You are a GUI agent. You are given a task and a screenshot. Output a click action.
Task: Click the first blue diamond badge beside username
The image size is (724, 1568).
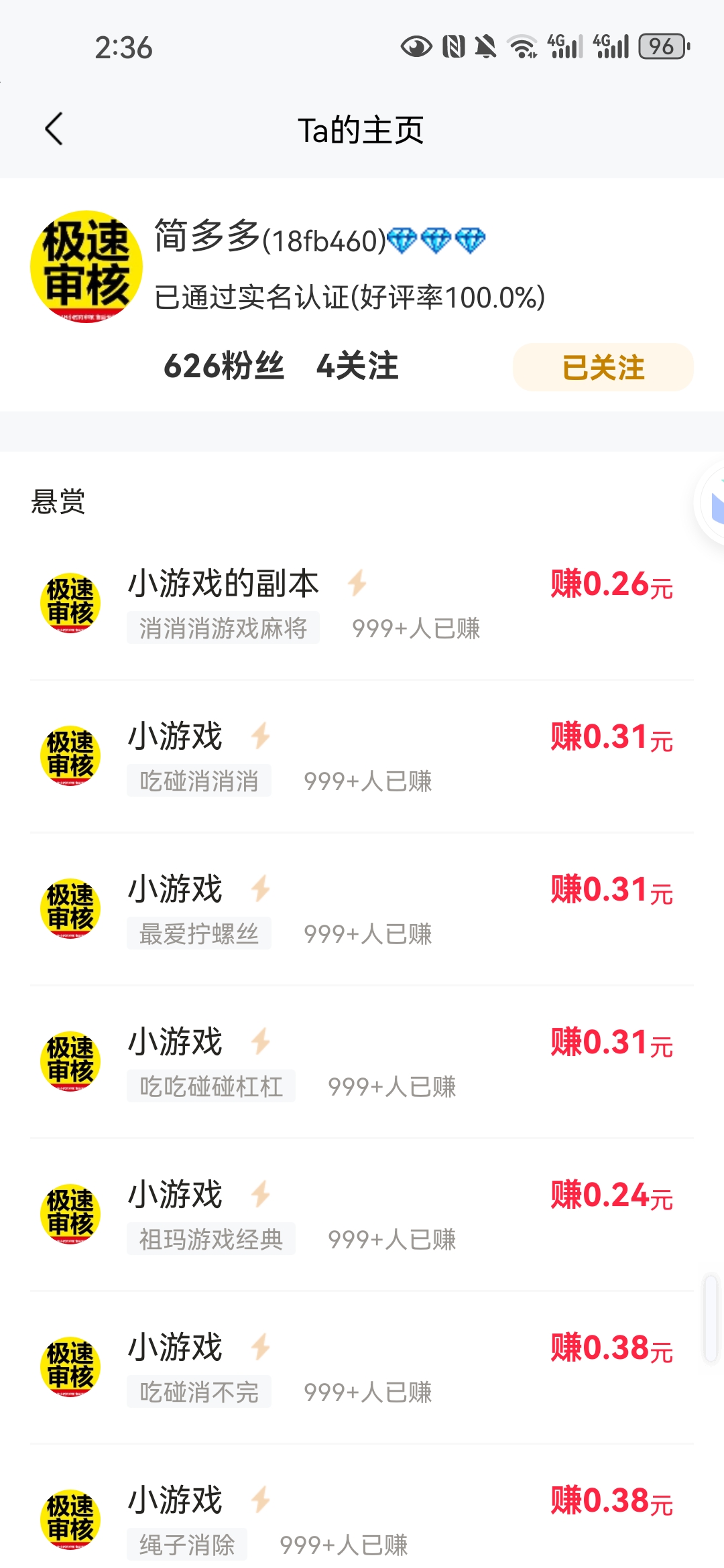click(x=402, y=240)
